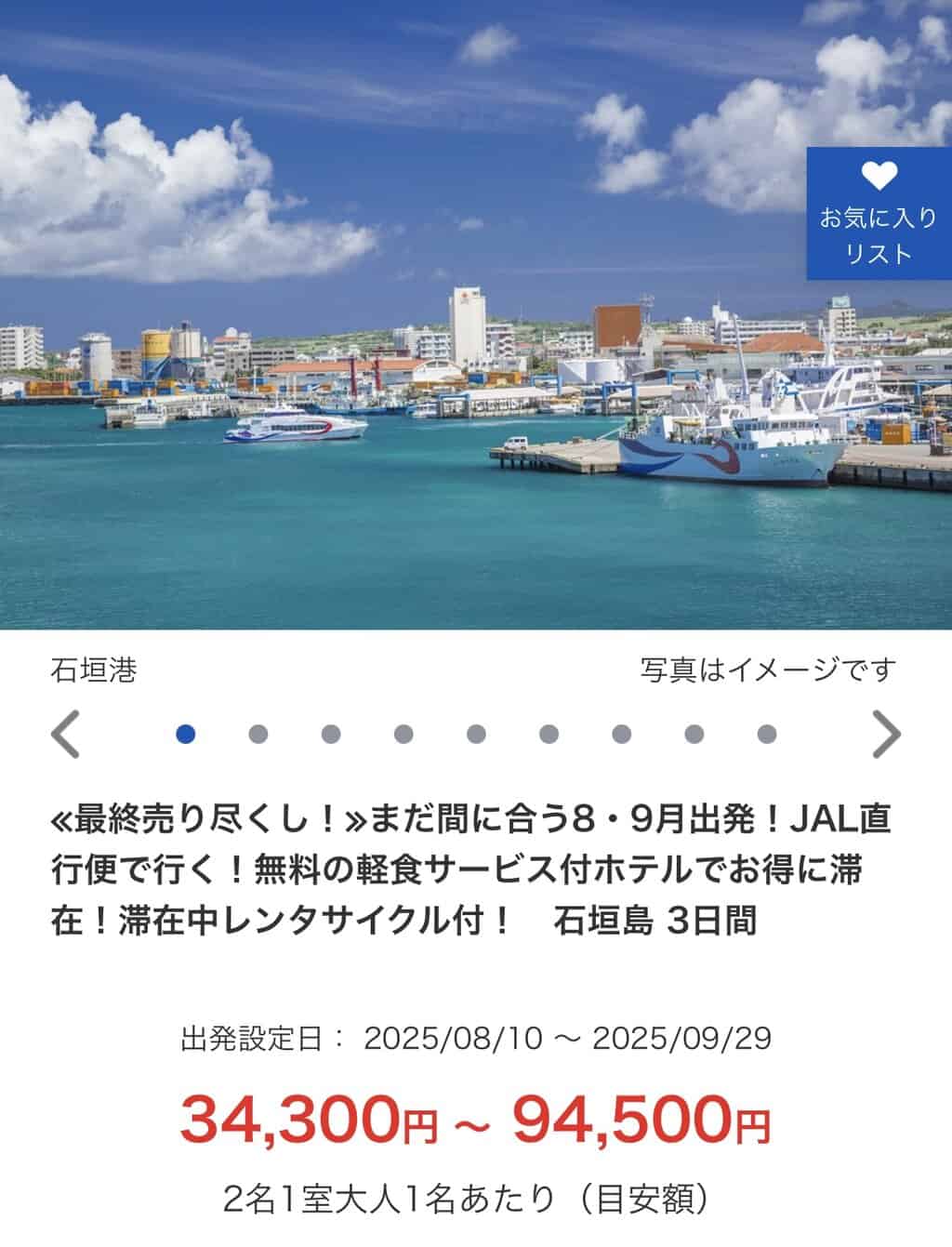This screenshot has width=952, height=1247.
Task: Add tour to お気に入りリスト
Action: click(878, 213)
